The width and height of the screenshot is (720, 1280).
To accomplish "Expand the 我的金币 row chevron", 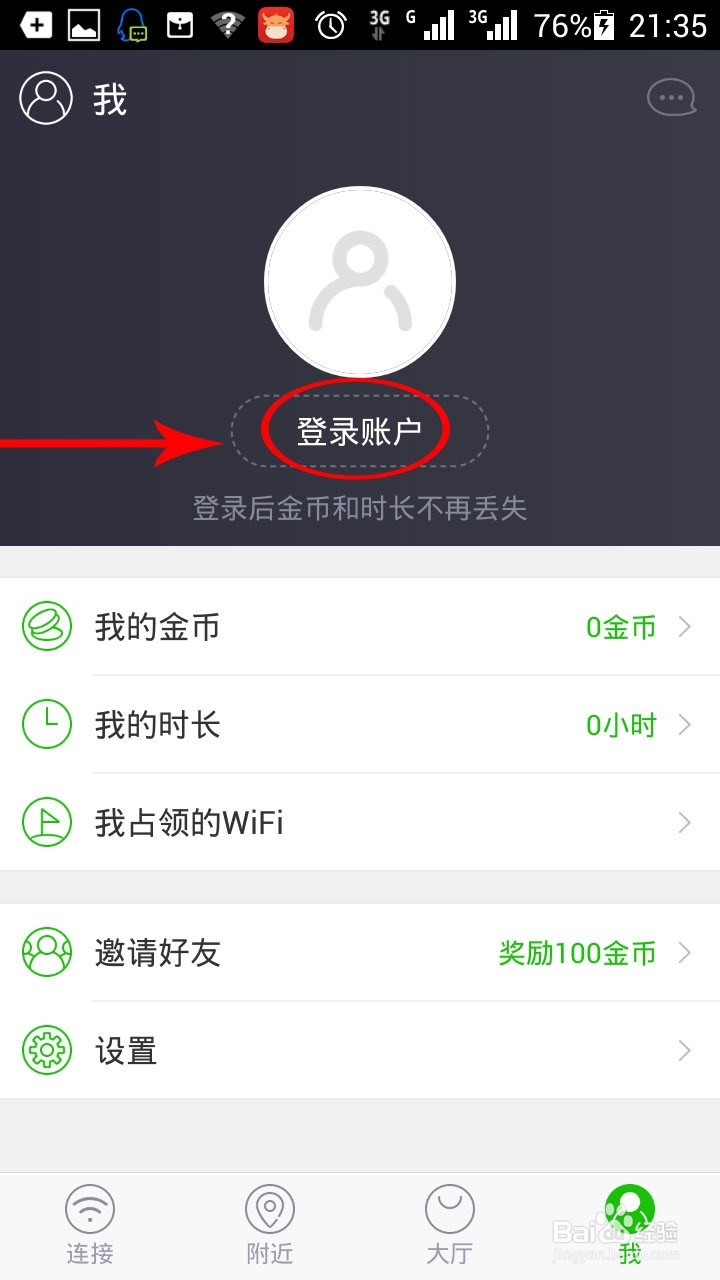I will (x=684, y=627).
